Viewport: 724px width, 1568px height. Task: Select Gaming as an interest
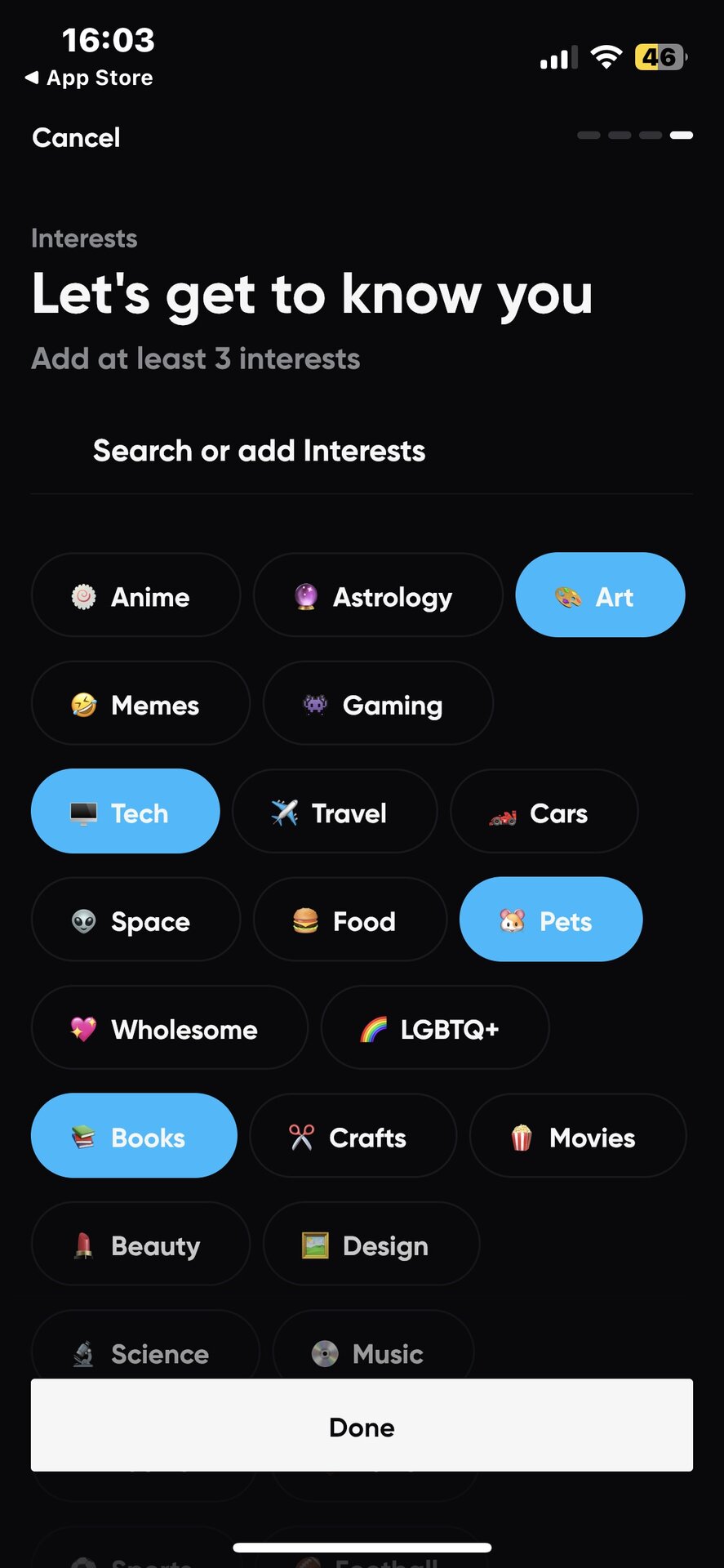tap(377, 703)
